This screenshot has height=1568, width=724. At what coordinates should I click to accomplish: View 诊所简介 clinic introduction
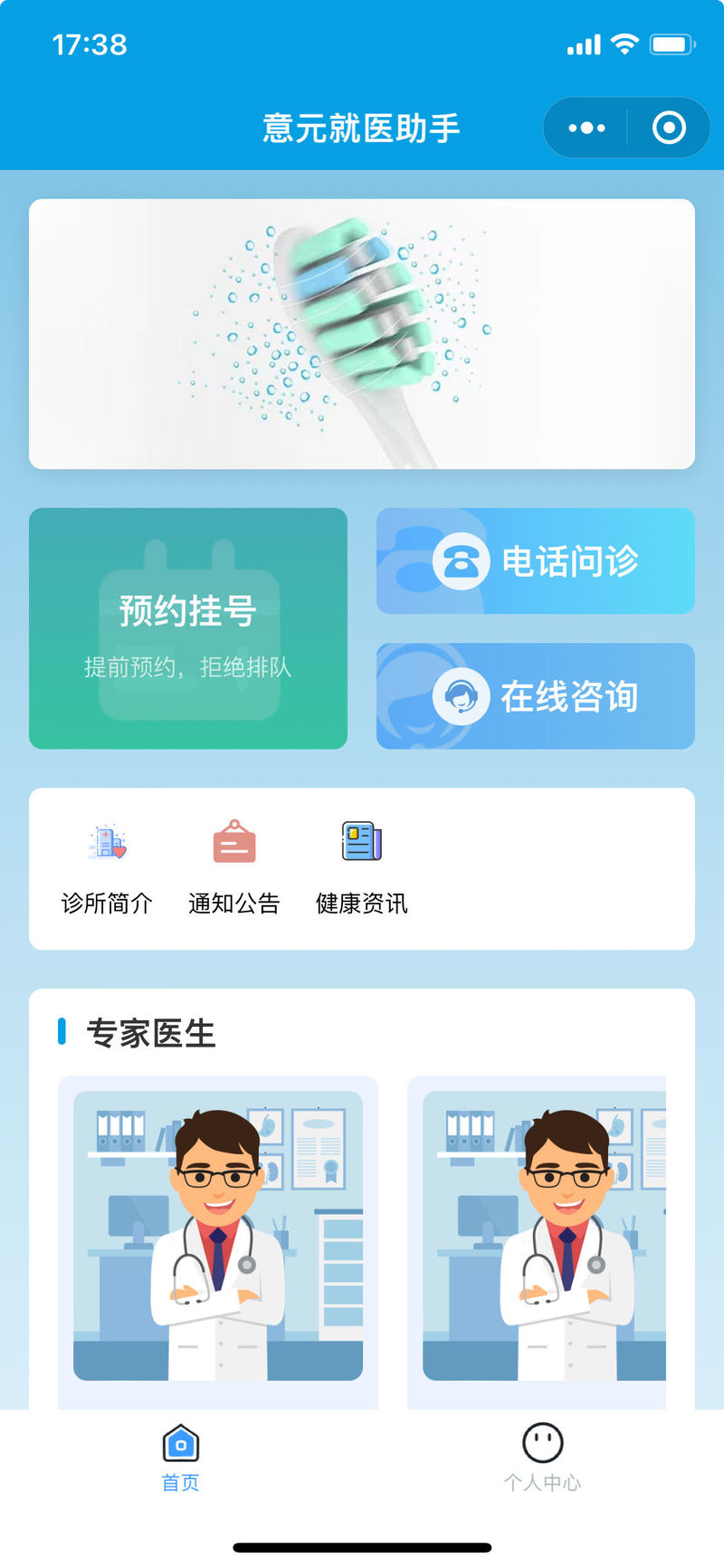pos(107,867)
